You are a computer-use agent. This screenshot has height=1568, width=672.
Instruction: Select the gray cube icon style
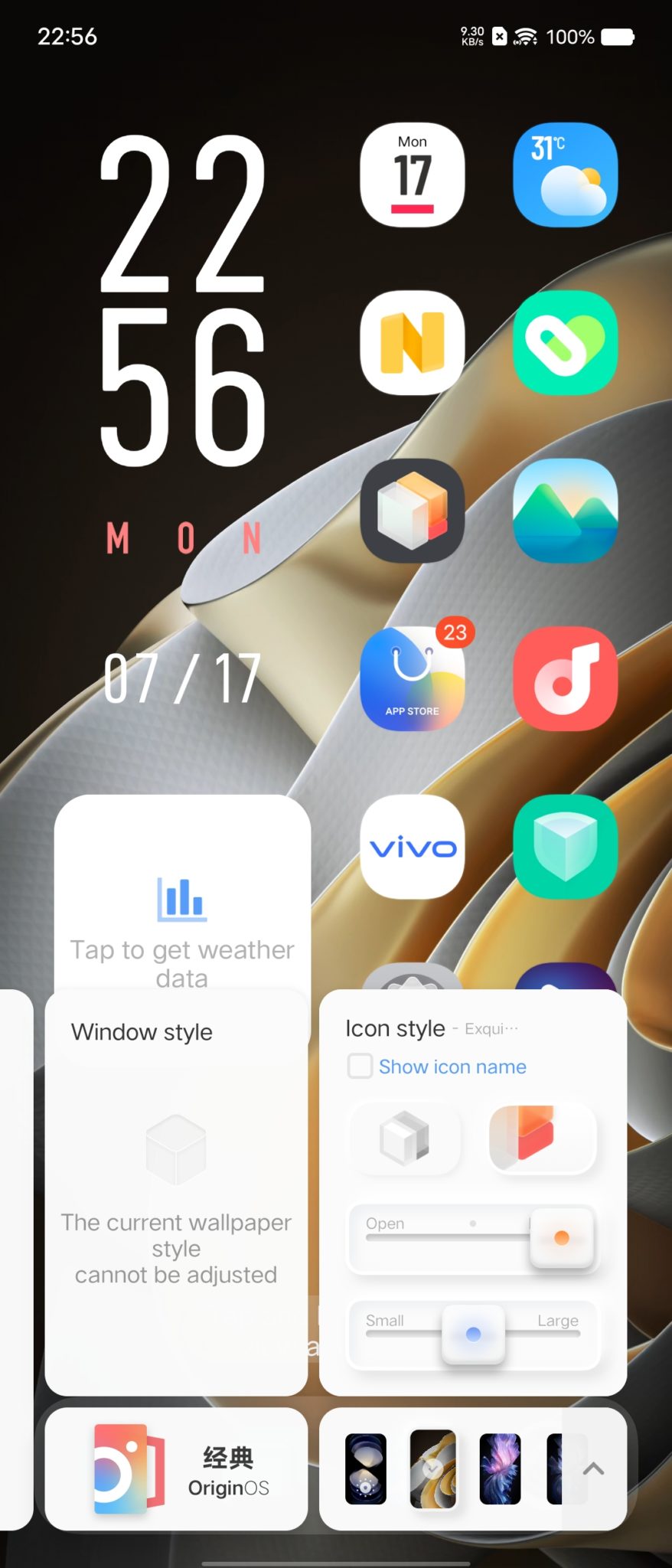(405, 1138)
